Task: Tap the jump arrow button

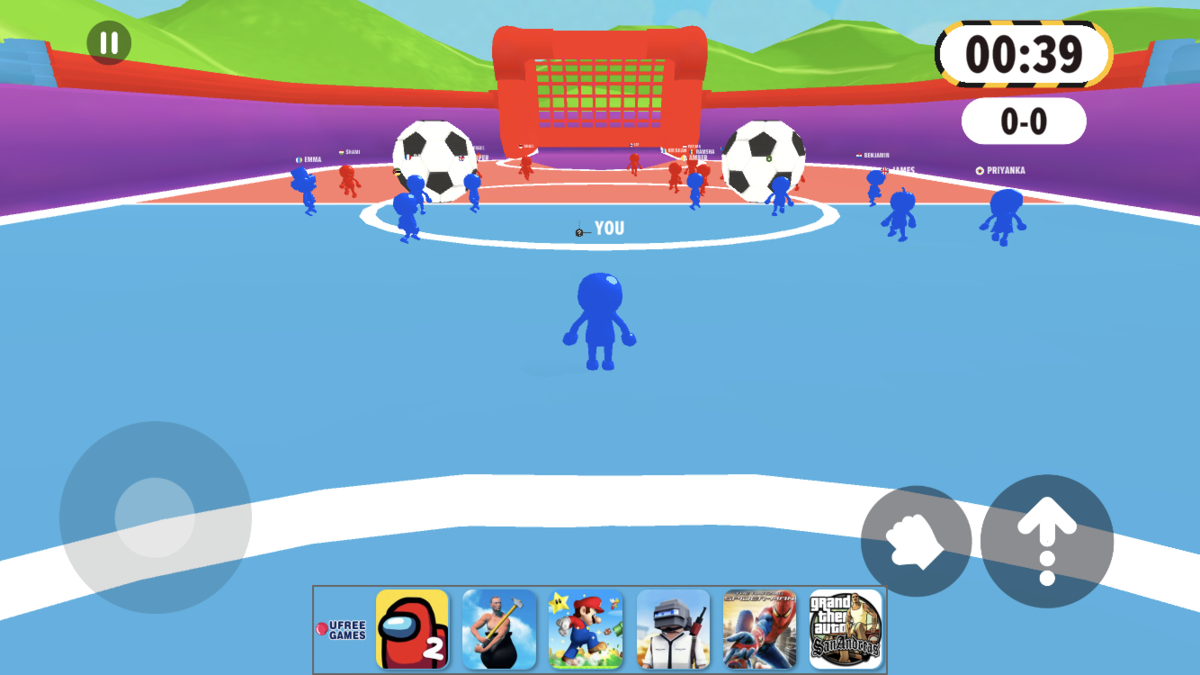Action: tap(1046, 541)
